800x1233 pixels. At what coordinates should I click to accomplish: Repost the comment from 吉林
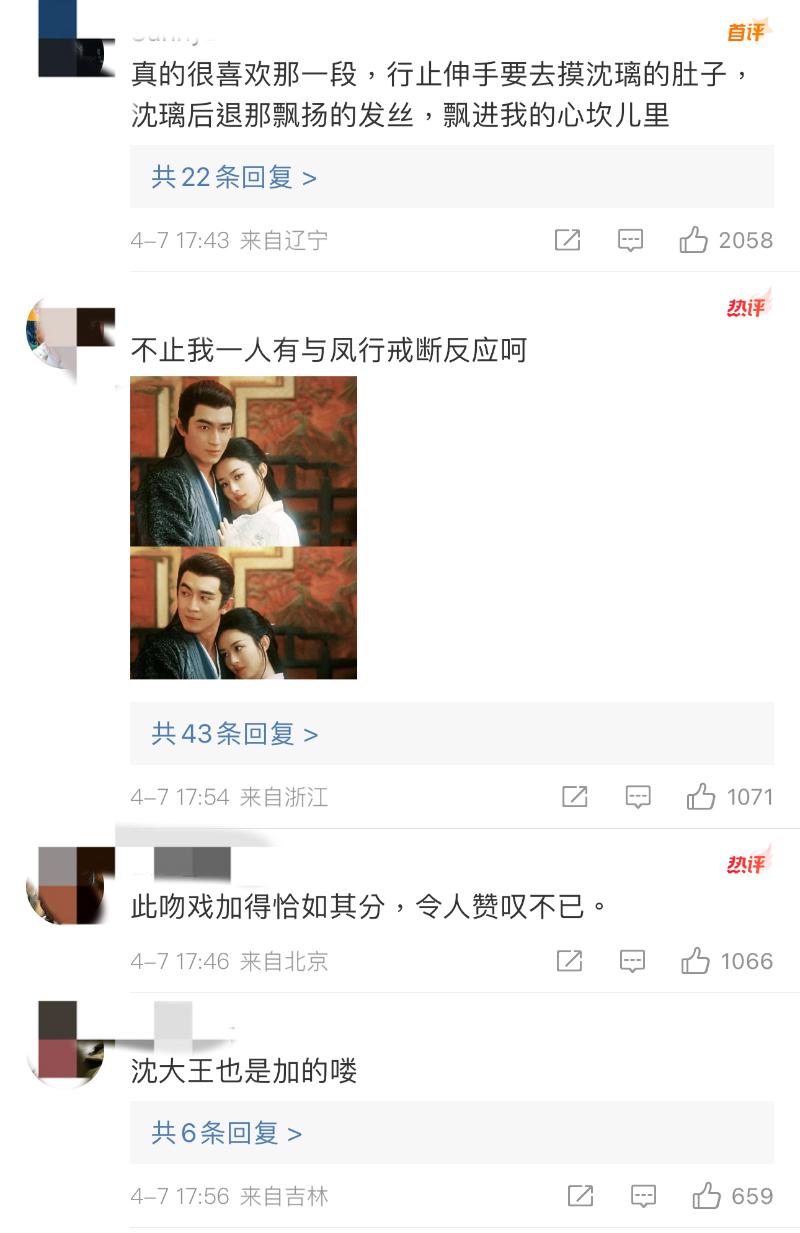[580, 1196]
